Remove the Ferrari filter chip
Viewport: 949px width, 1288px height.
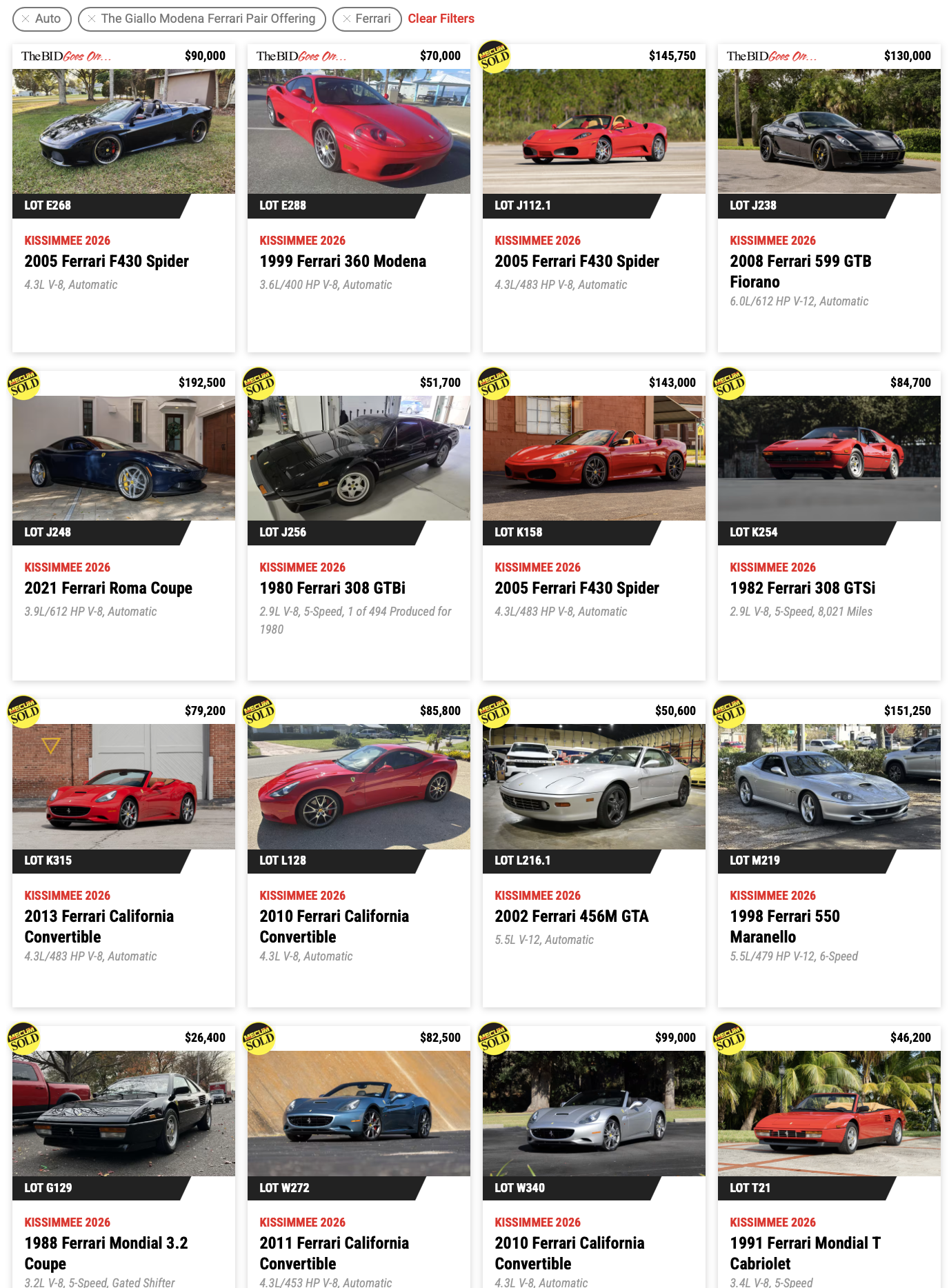347,19
